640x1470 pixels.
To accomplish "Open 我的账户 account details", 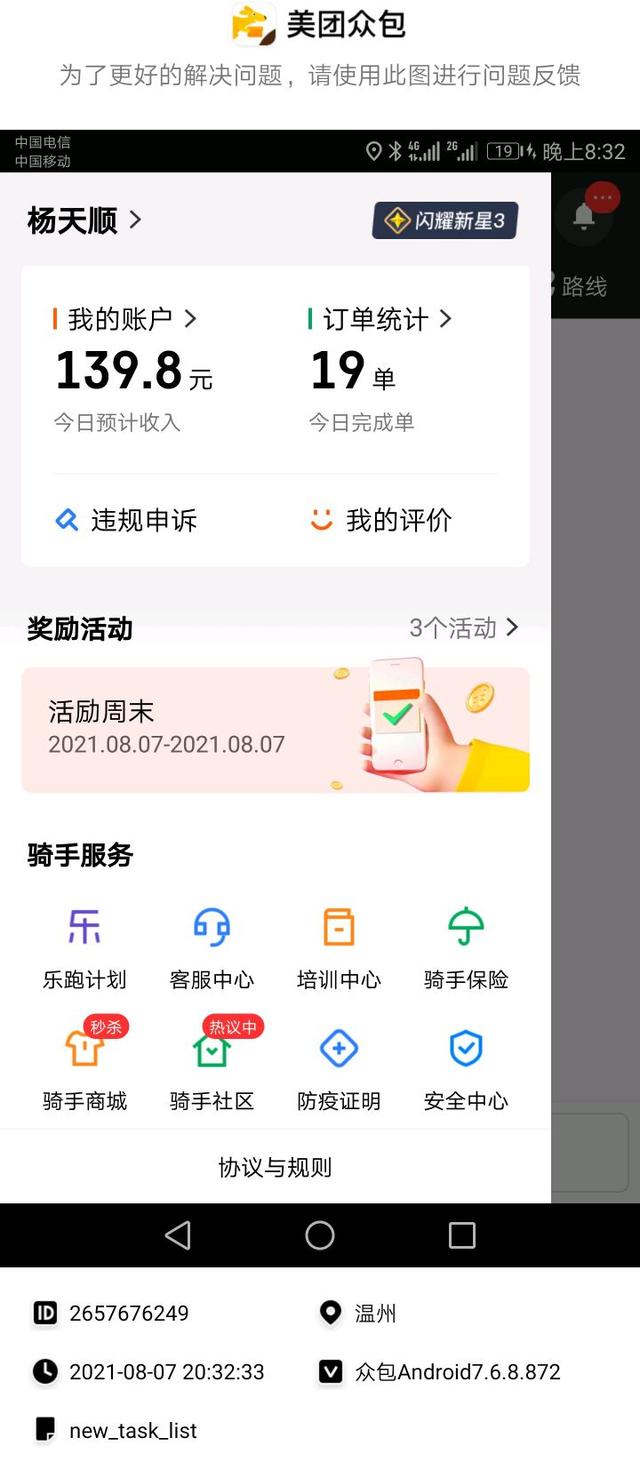I will pyautogui.click(x=125, y=319).
